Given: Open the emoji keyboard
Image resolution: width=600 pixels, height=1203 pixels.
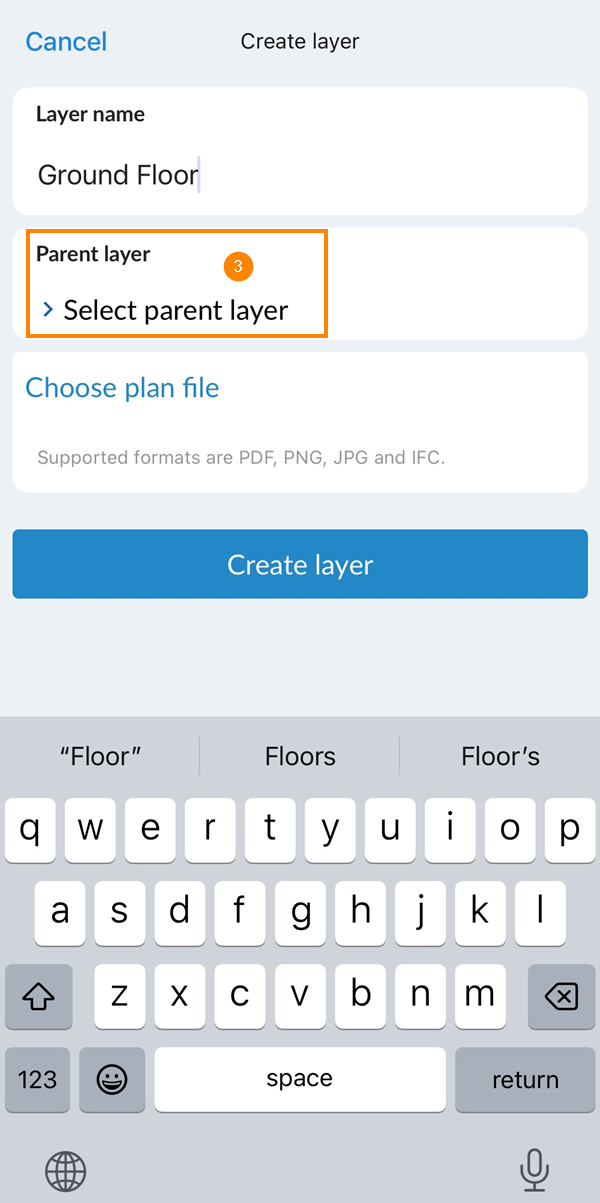Looking at the screenshot, I should [x=112, y=1080].
